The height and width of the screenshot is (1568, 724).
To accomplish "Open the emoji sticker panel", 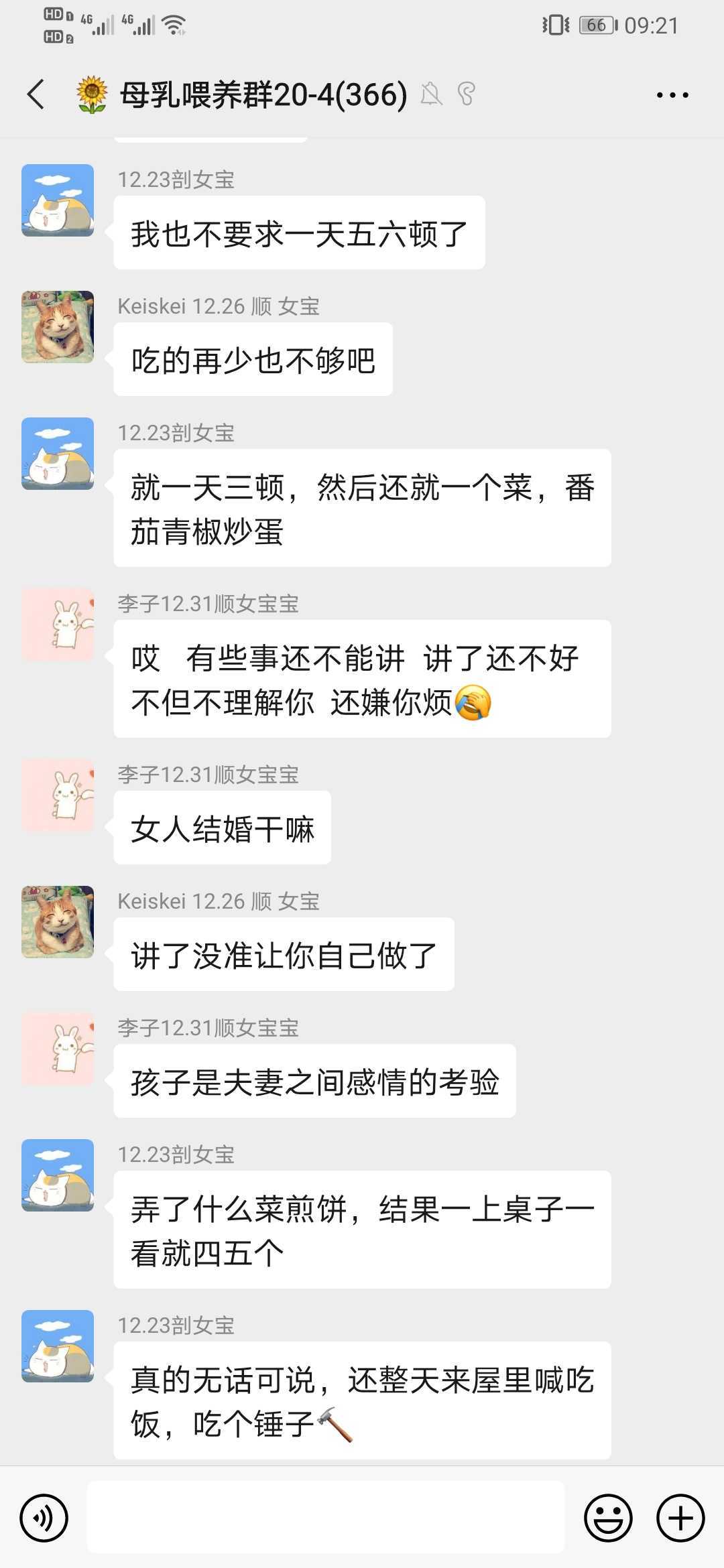I will (608, 1518).
